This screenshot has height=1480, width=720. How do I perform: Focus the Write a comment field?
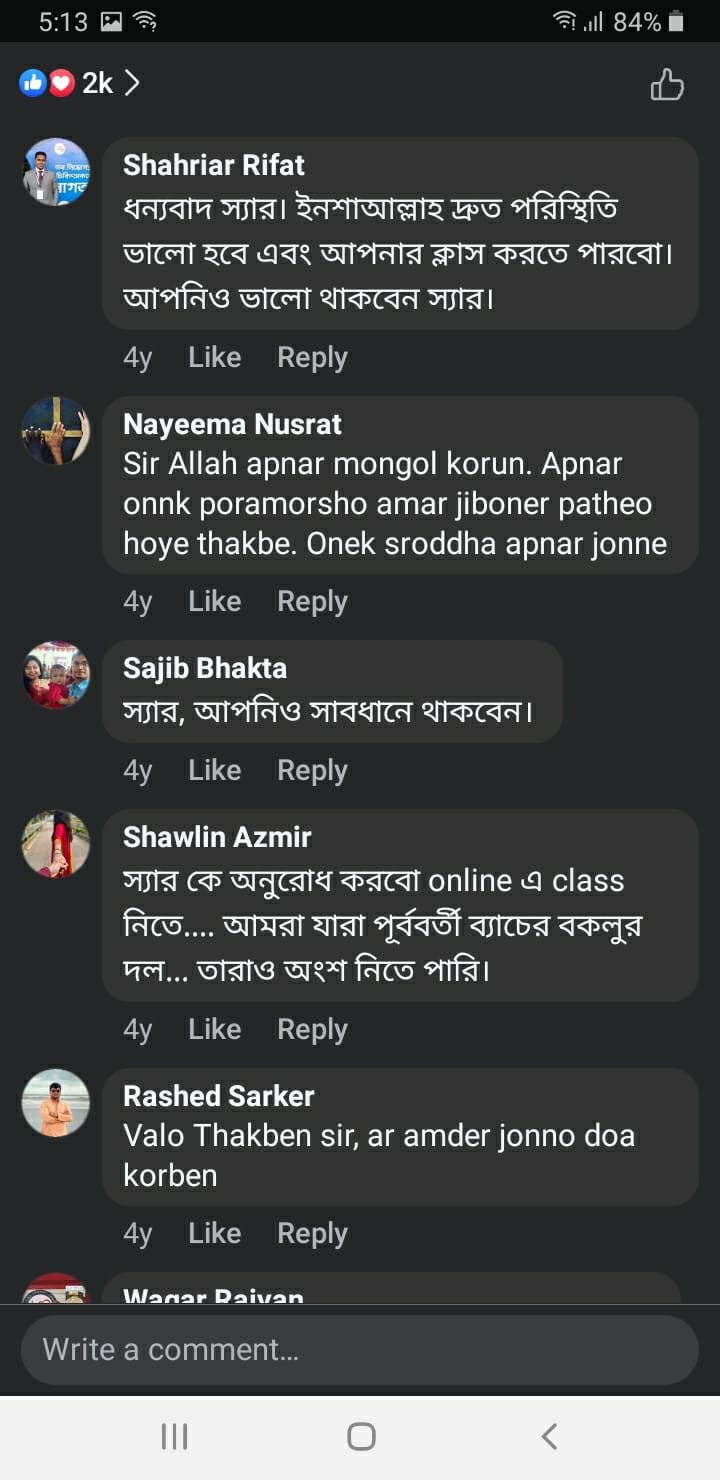coord(360,1349)
